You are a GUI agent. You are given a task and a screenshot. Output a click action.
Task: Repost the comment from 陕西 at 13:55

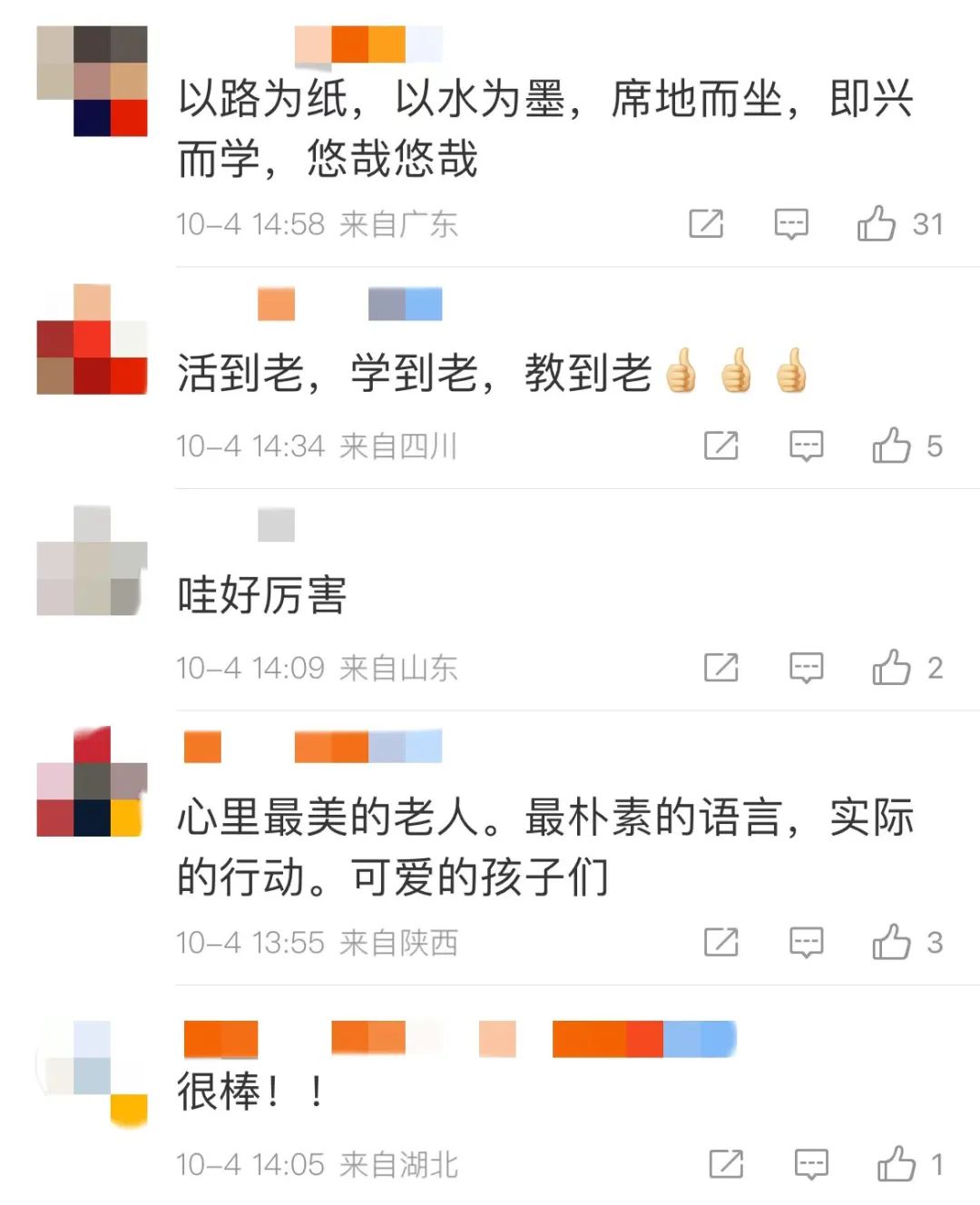721,943
